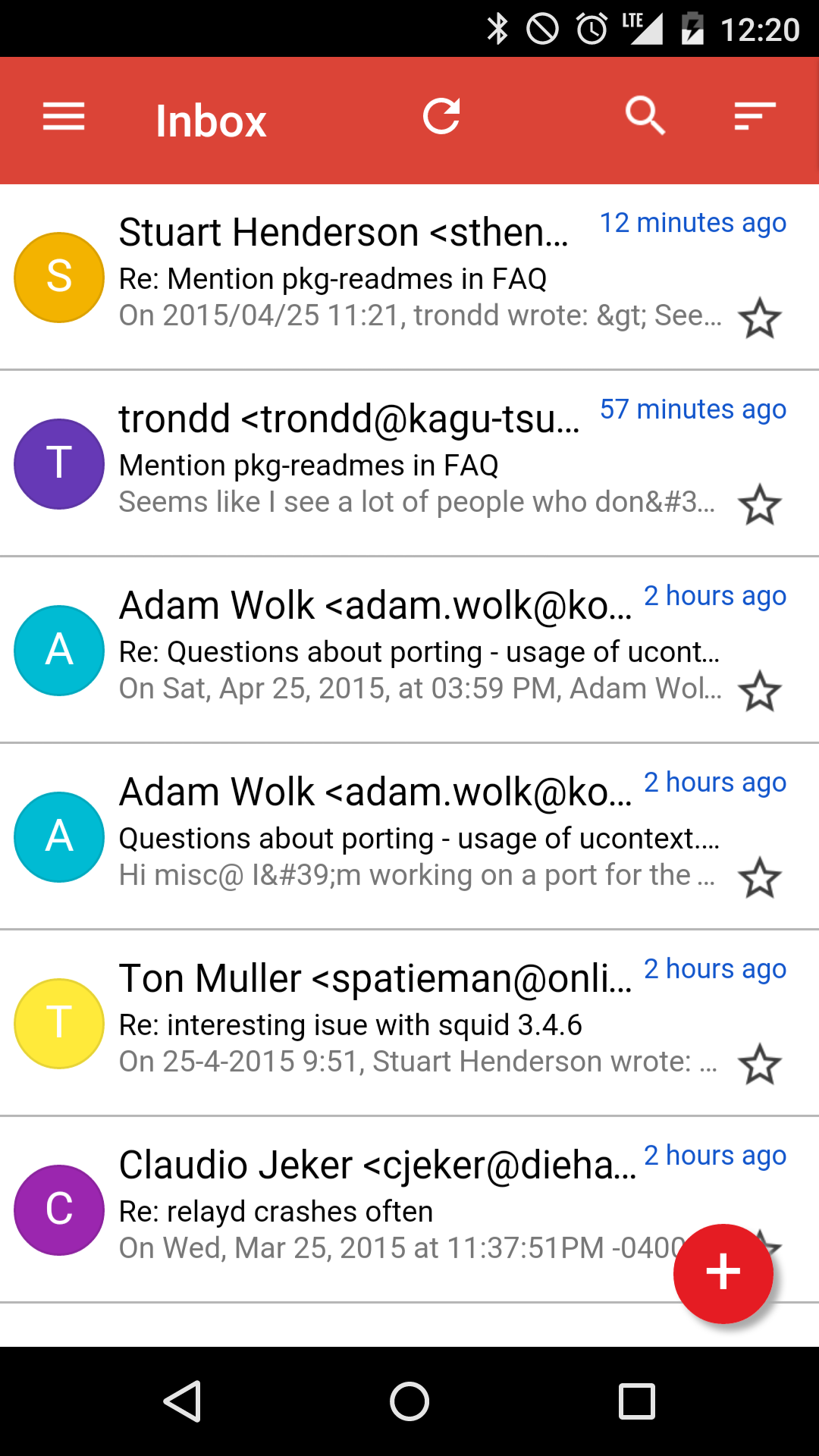Compose a new email with plus button
This screenshot has width=819, height=1456.
pos(723,1273)
